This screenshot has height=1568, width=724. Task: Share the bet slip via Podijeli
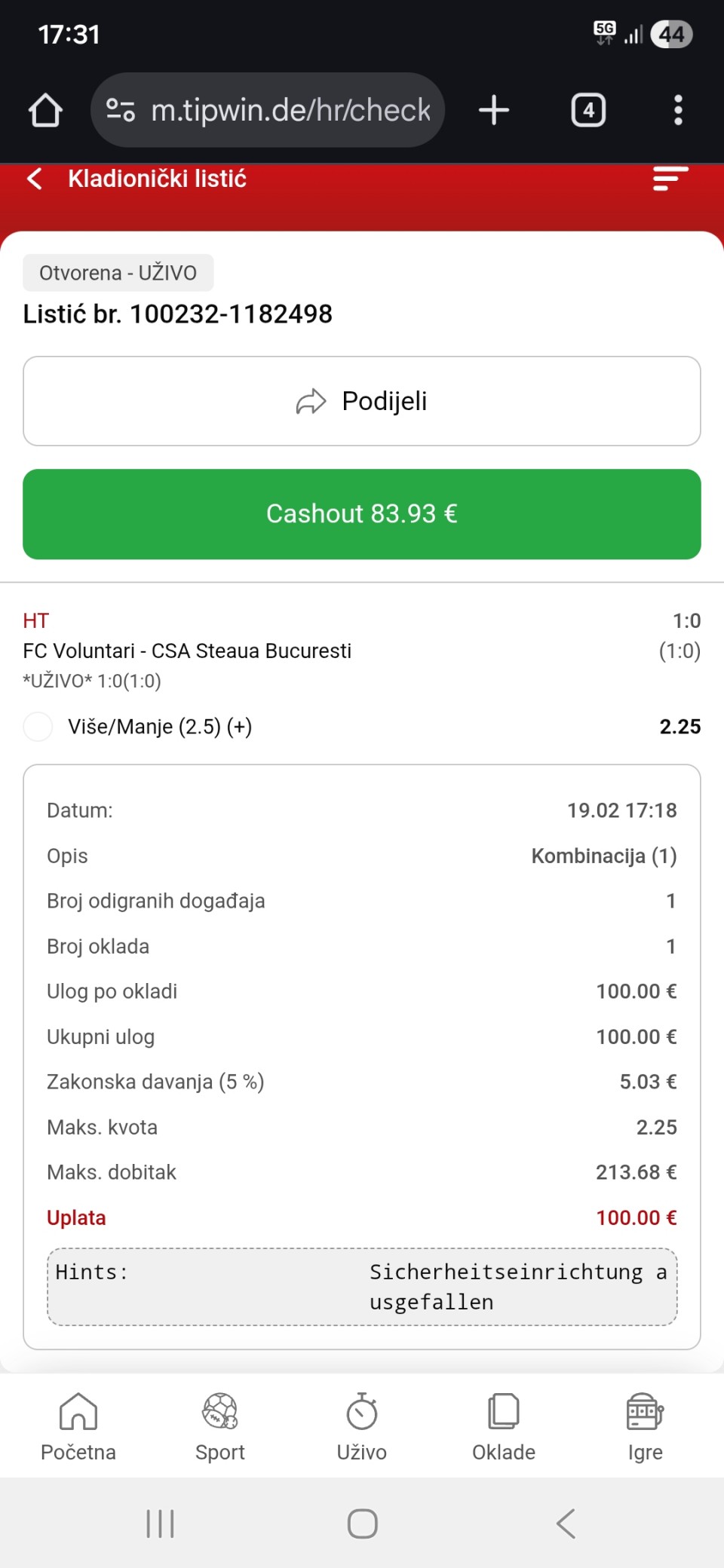pyautogui.click(x=362, y=401)
